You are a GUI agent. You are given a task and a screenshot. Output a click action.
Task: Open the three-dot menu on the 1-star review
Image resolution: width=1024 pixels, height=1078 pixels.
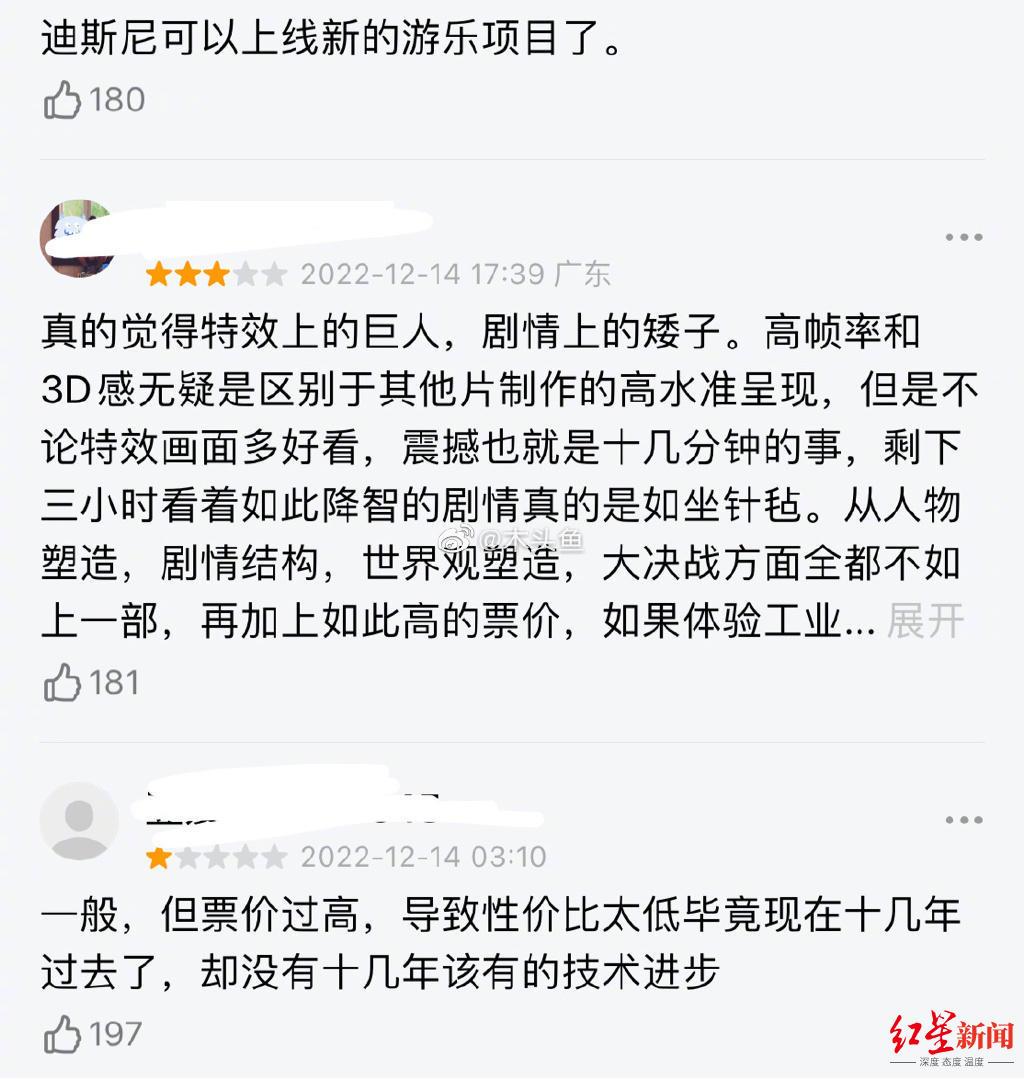(x=962, y=820)
